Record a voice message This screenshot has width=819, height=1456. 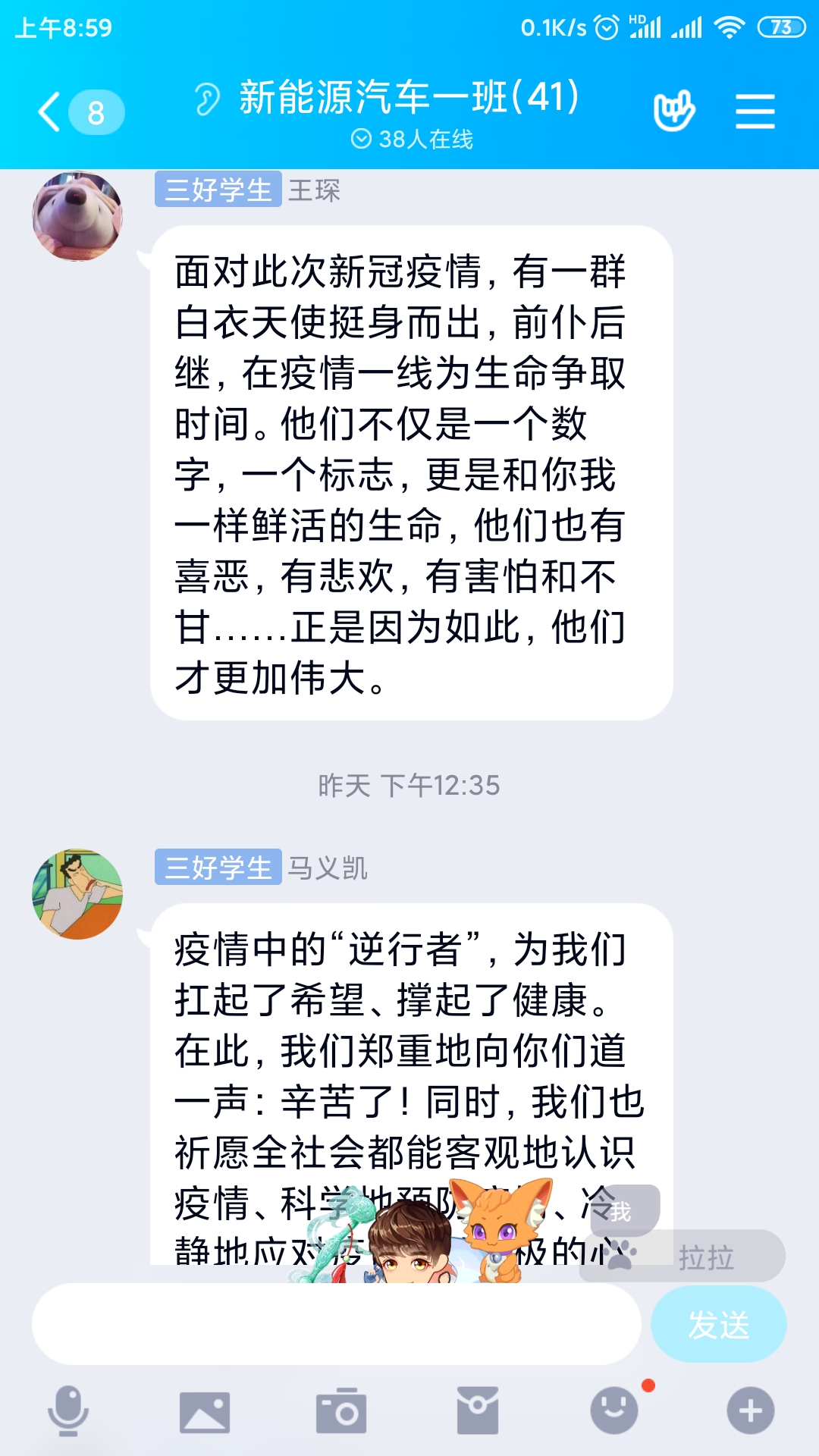[x=68, y=1410]
